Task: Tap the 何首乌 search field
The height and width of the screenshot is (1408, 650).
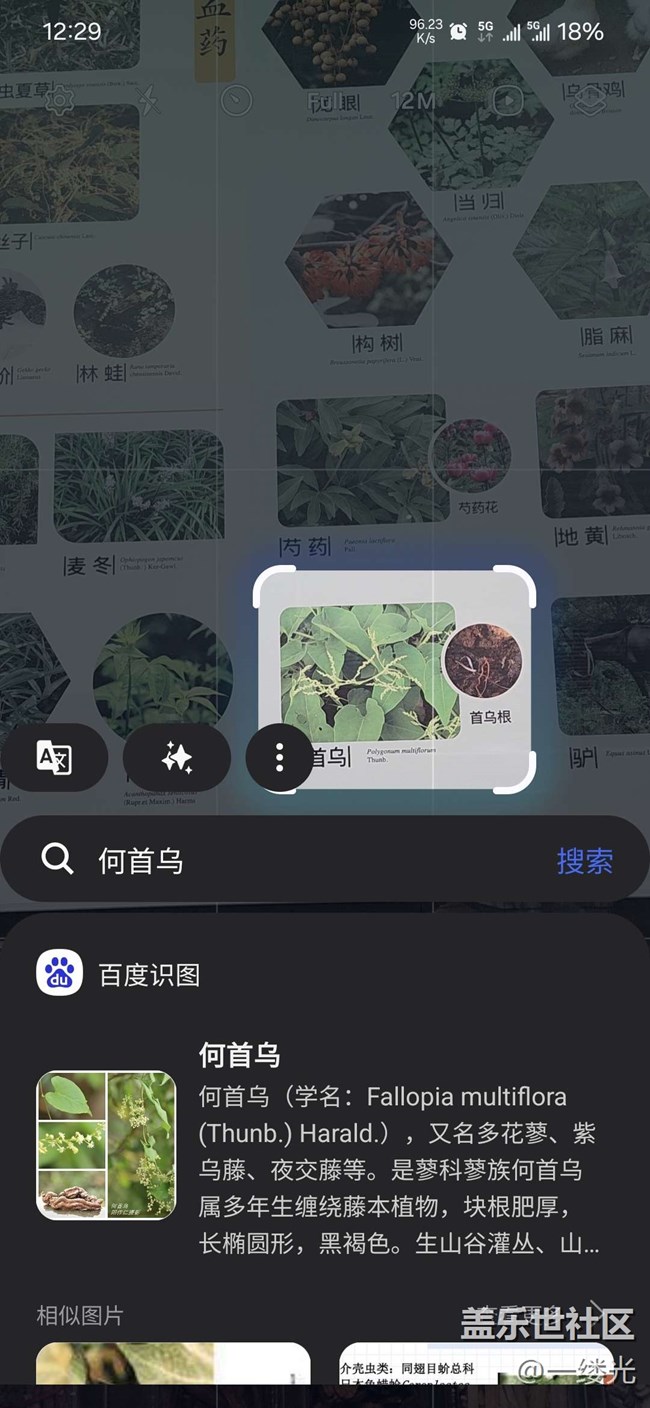Action: click(x=300, y=860)
